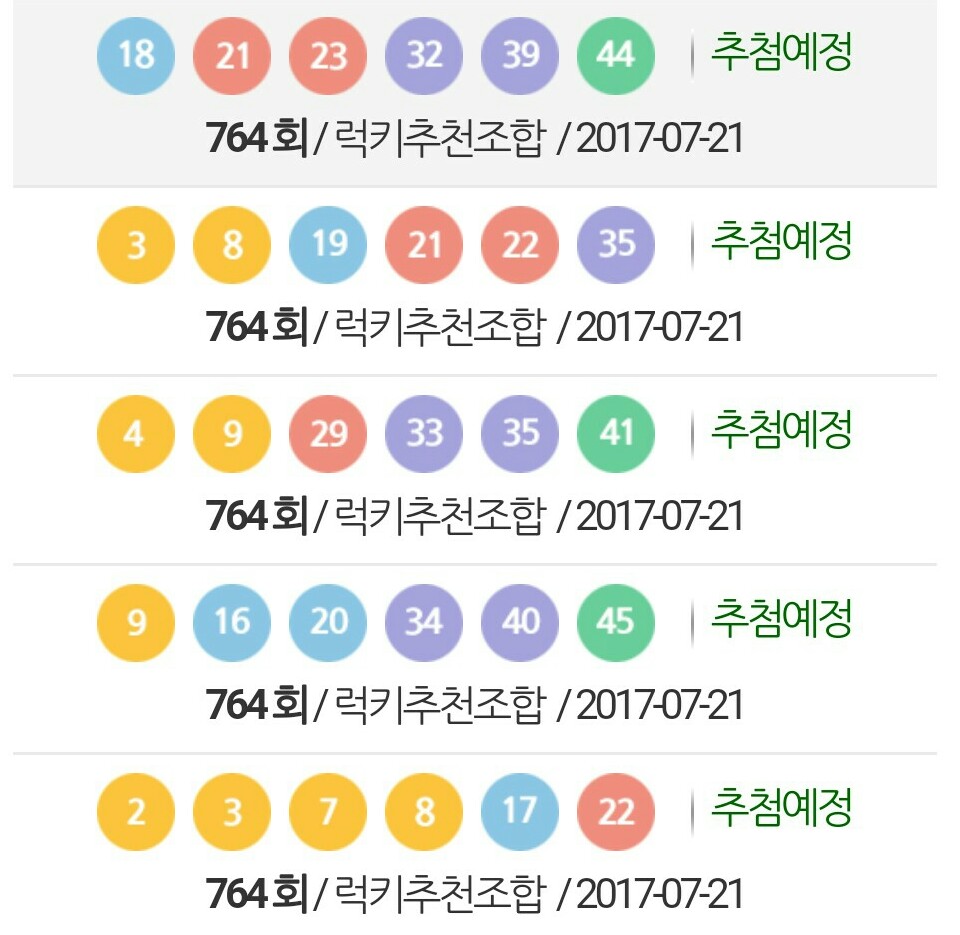Open the combination 2, 3, 7, 8, 17, 22
Viewport: 960px width, 935px height.
point(475,846)
